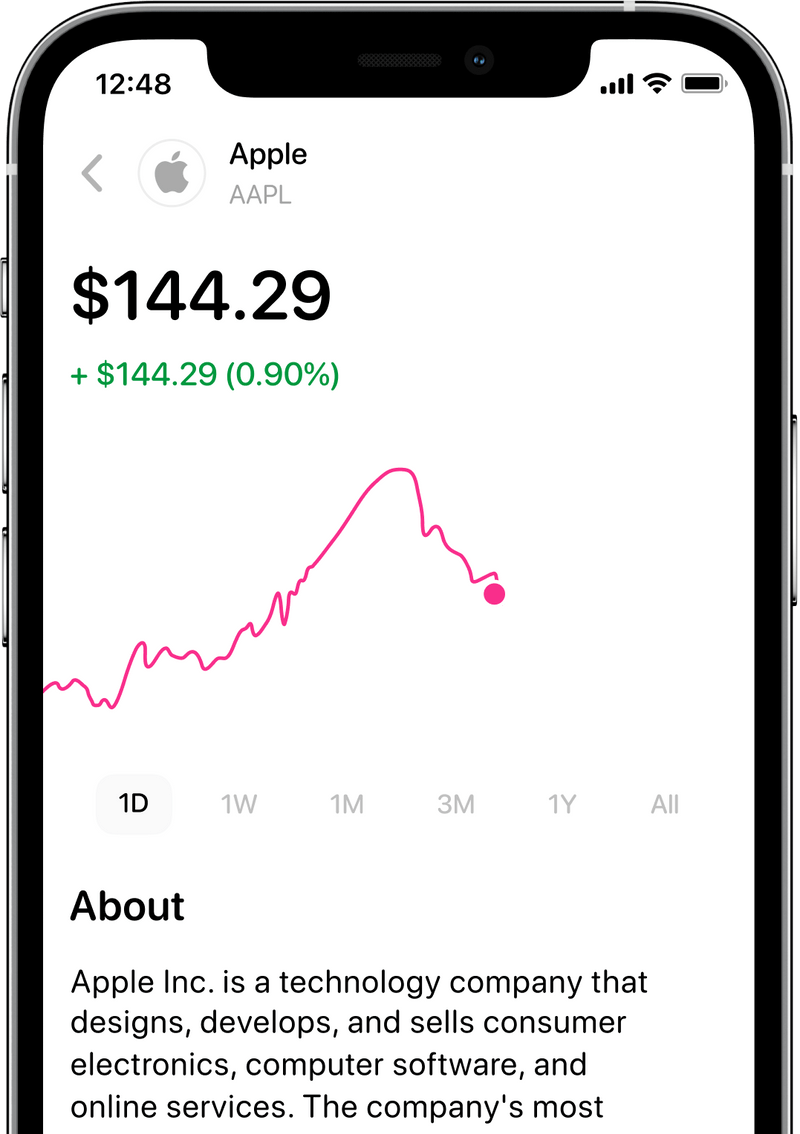The width and height of the screenshot is (800, 1134).
Task: Tap the Apple logo avatar
Action: click(173, 173)
